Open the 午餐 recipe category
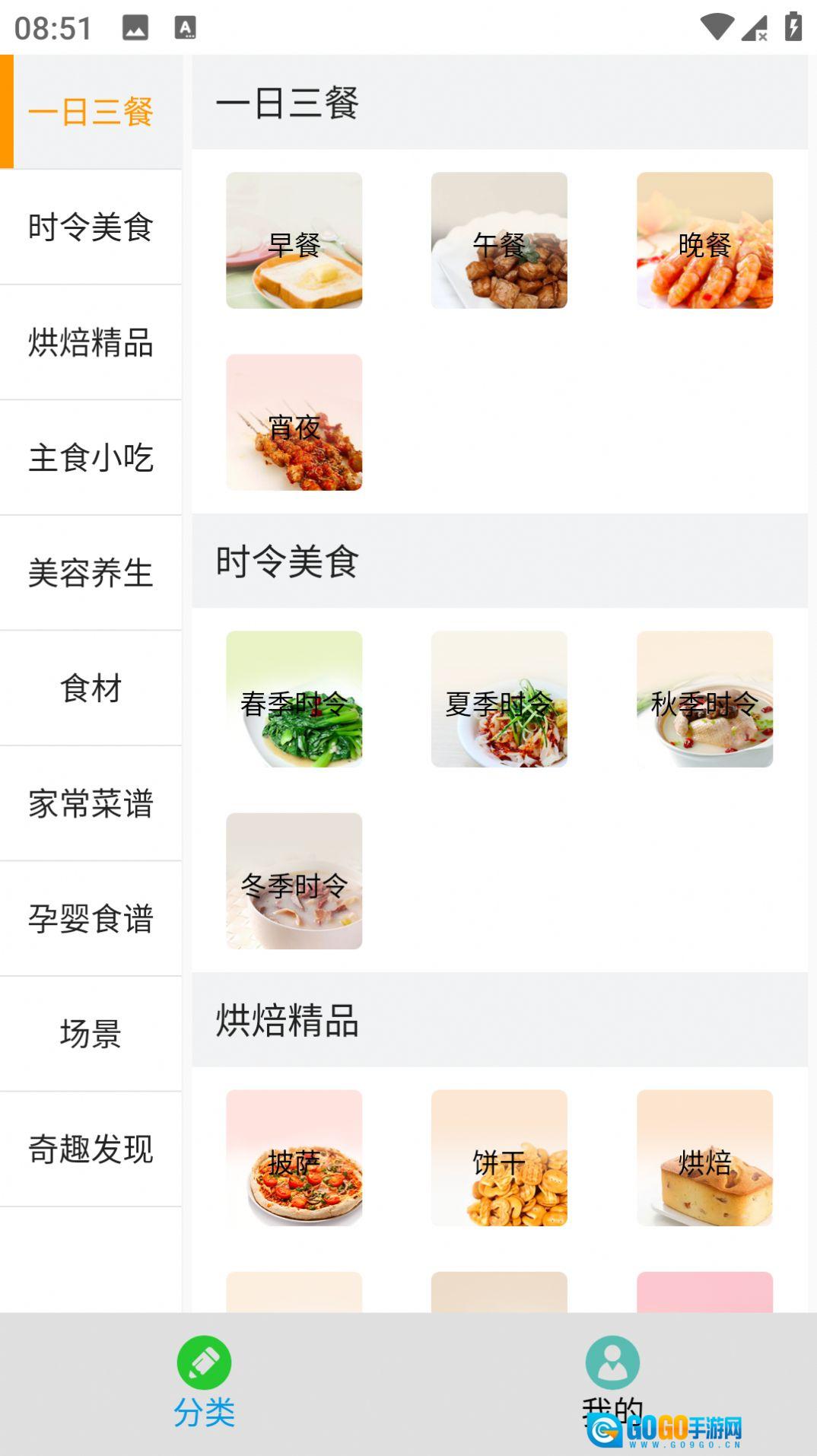This screenshot has width=817, height=1456. (499, 240)
